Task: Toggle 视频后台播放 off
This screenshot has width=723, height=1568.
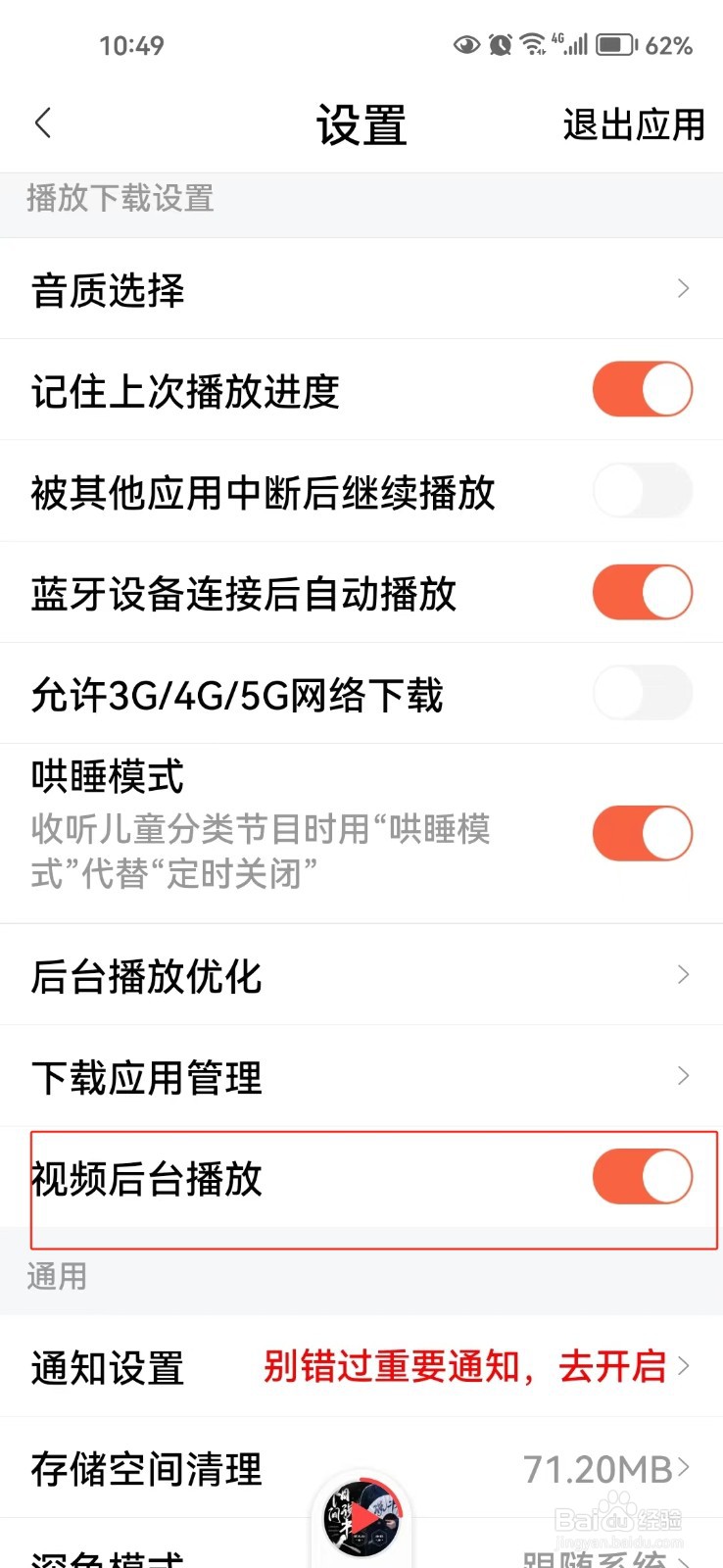Action: click(x=642, y=1177)
